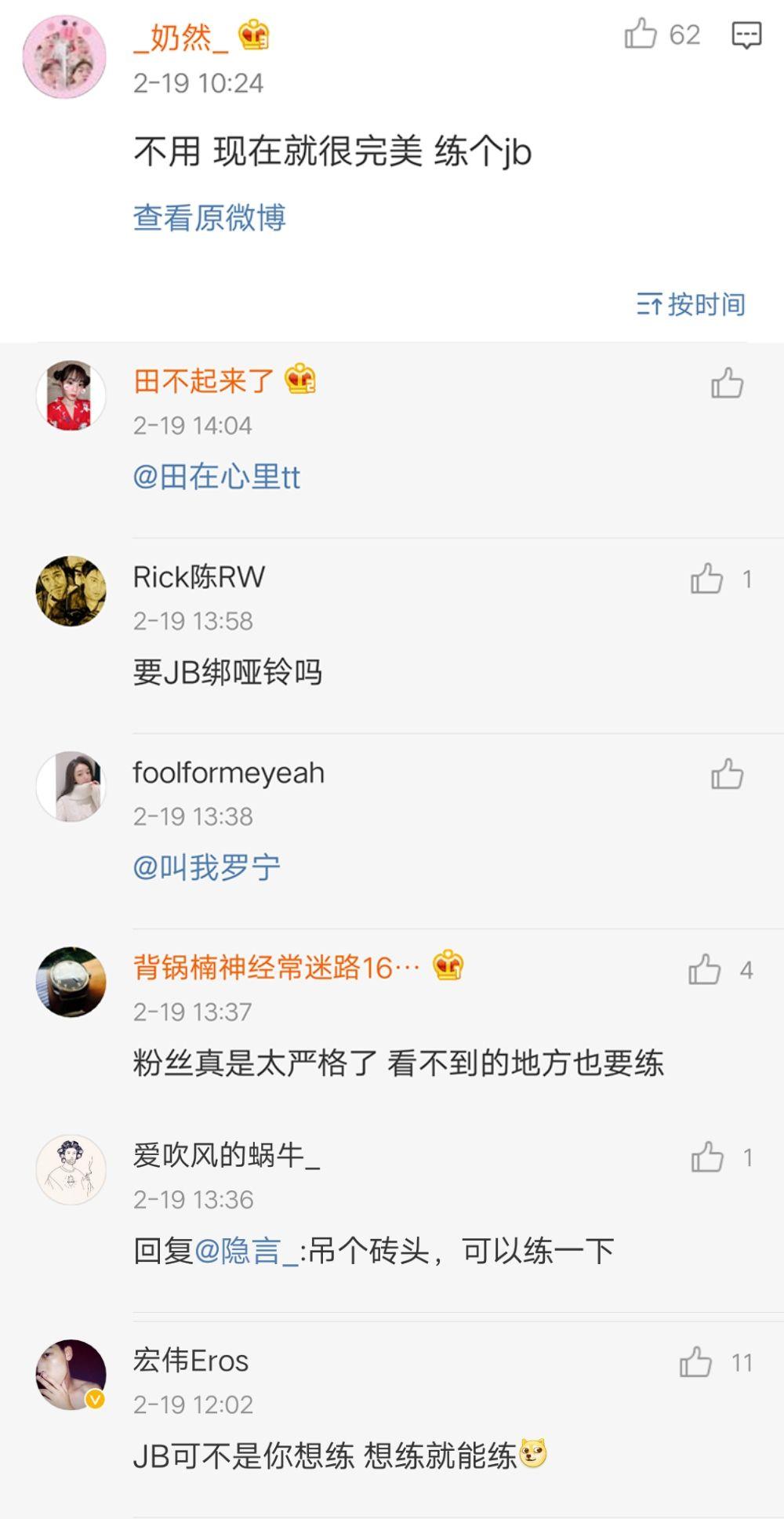The image size is (784, 1519).
Task: Reply to _奶然_'s comment via comment icon
Action: tap(746, 35)
